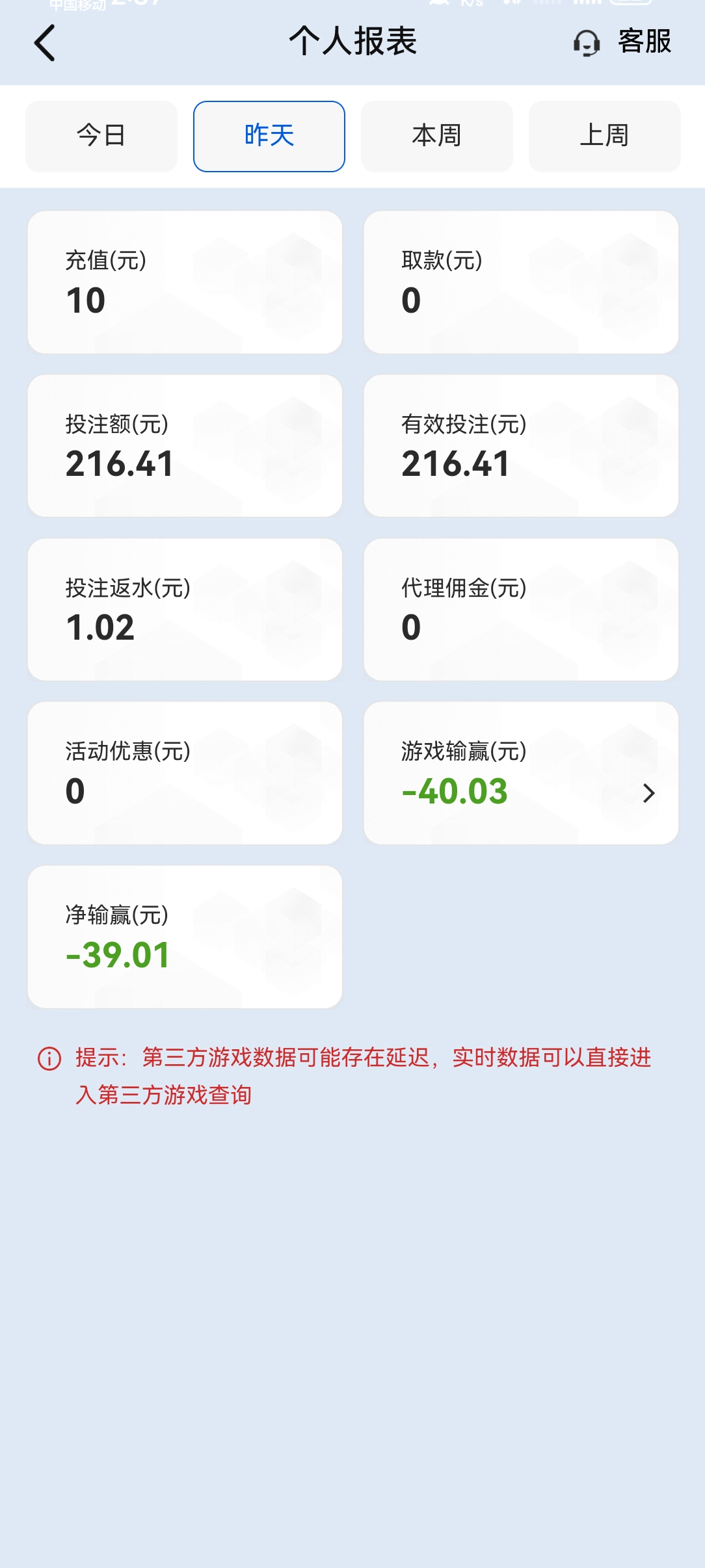705x1568 pixels.
Task: View 上周 report
Action: (x=605, y=137)
